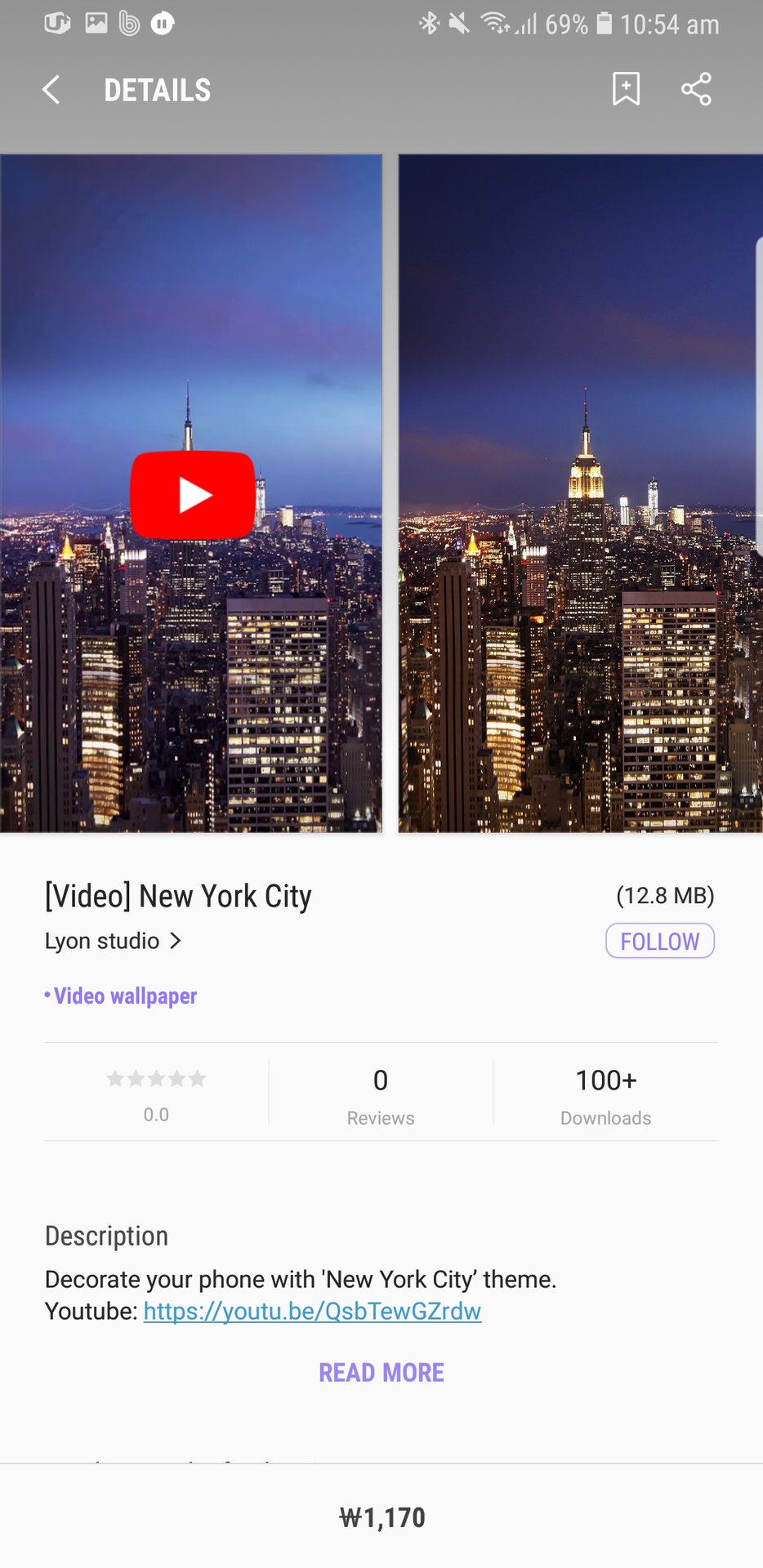The height and width of the screenshot is (1568, 763).
Task: Follow Lyon studio
Action: coord(659,941)
